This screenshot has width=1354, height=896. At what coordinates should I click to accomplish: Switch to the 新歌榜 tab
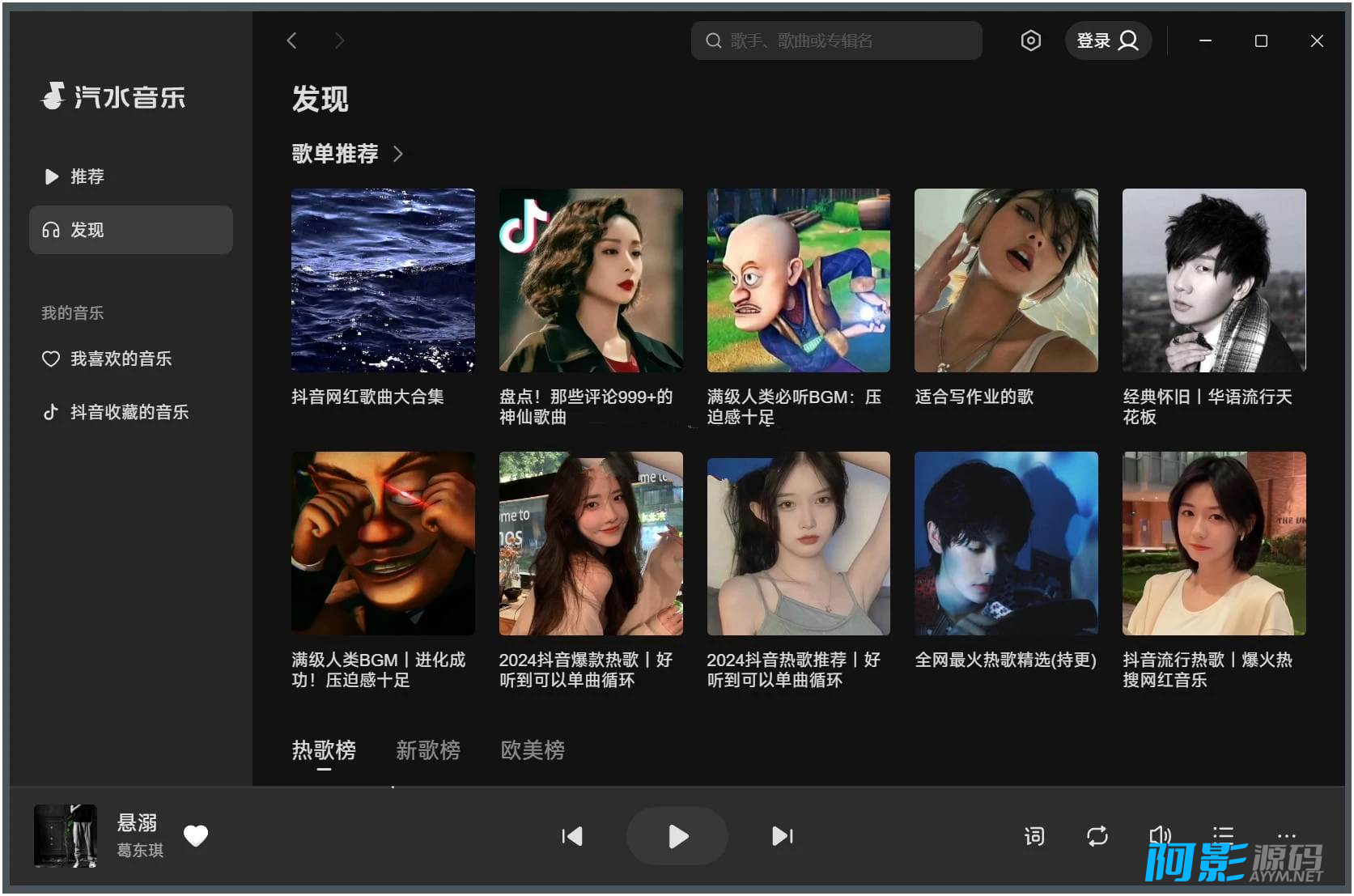pyautogui.click(x=428, y=750)
